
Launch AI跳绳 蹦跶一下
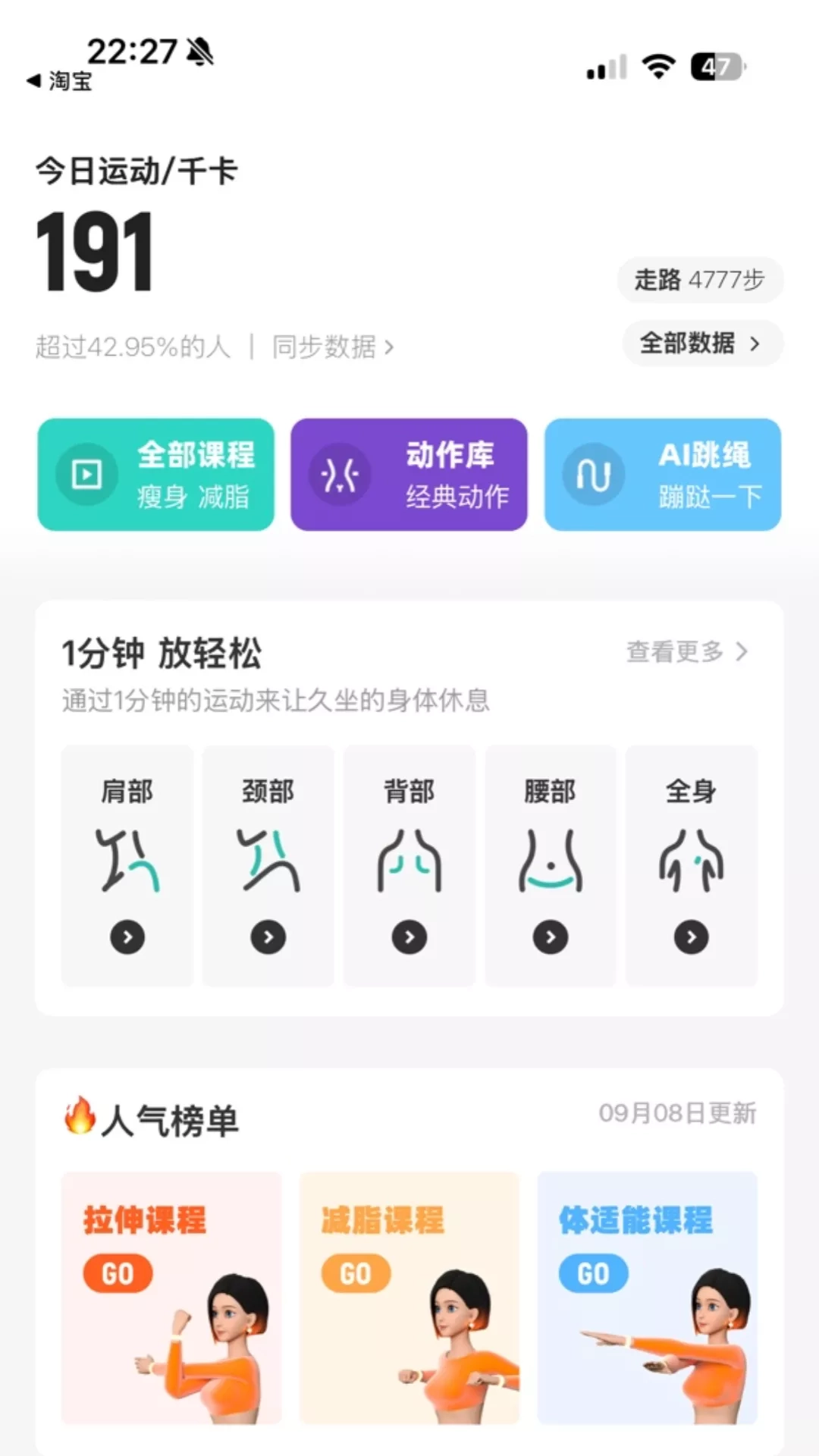coord(662,475)
